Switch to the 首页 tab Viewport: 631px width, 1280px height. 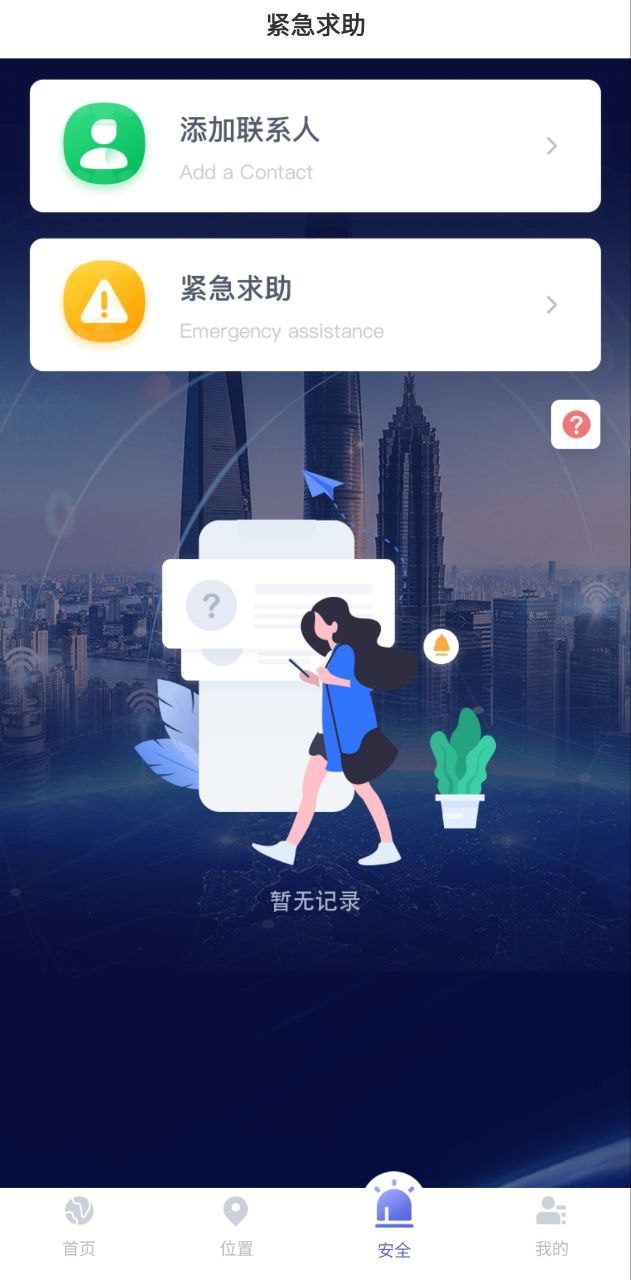tap(79, 1226)
